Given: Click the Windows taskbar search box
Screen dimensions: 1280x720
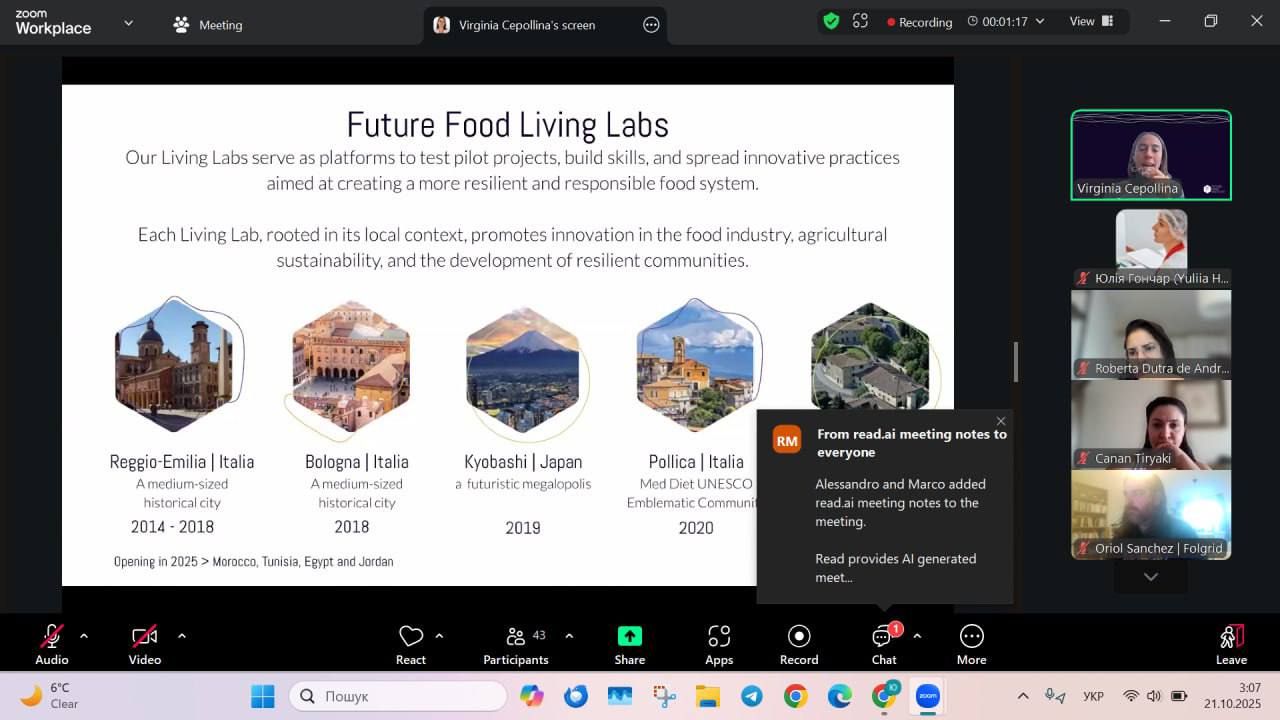Looking at the screenshot, I should coord(398,696).
